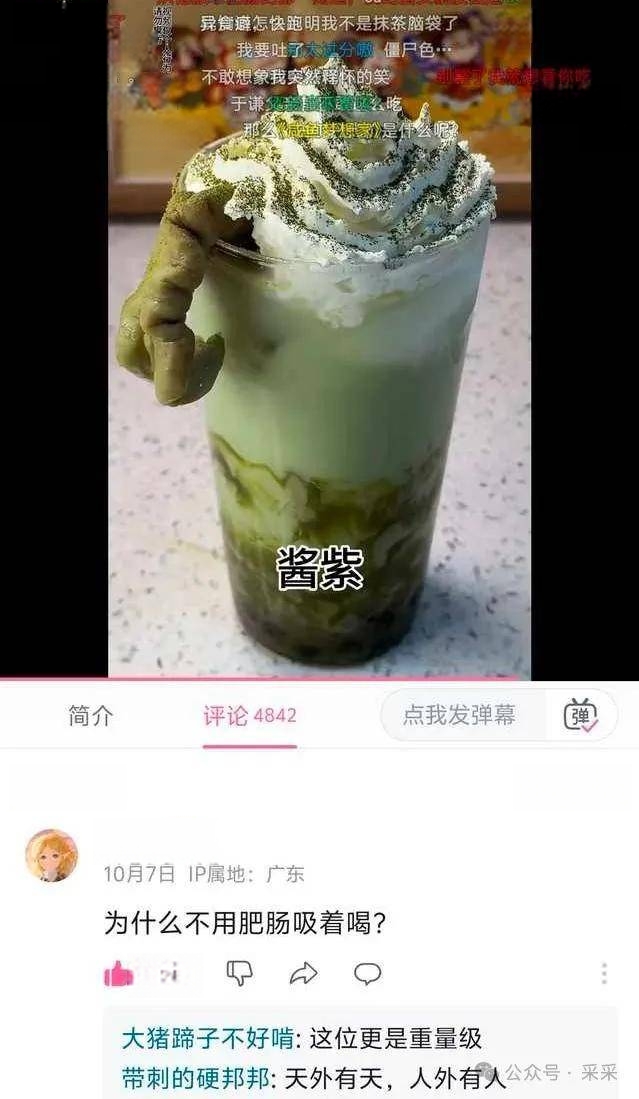The image size is (639, 1099).
Task: Share the 肥肠 comment
Action: 303,973
